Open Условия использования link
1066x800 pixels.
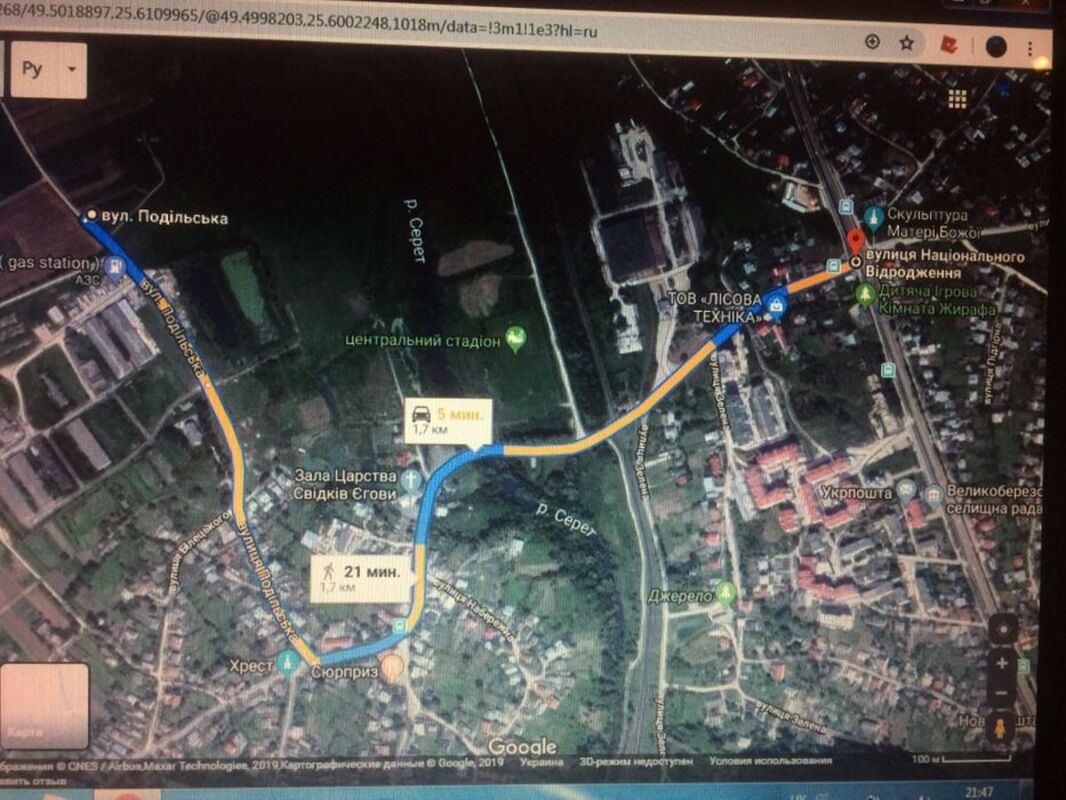click(769, 760)
